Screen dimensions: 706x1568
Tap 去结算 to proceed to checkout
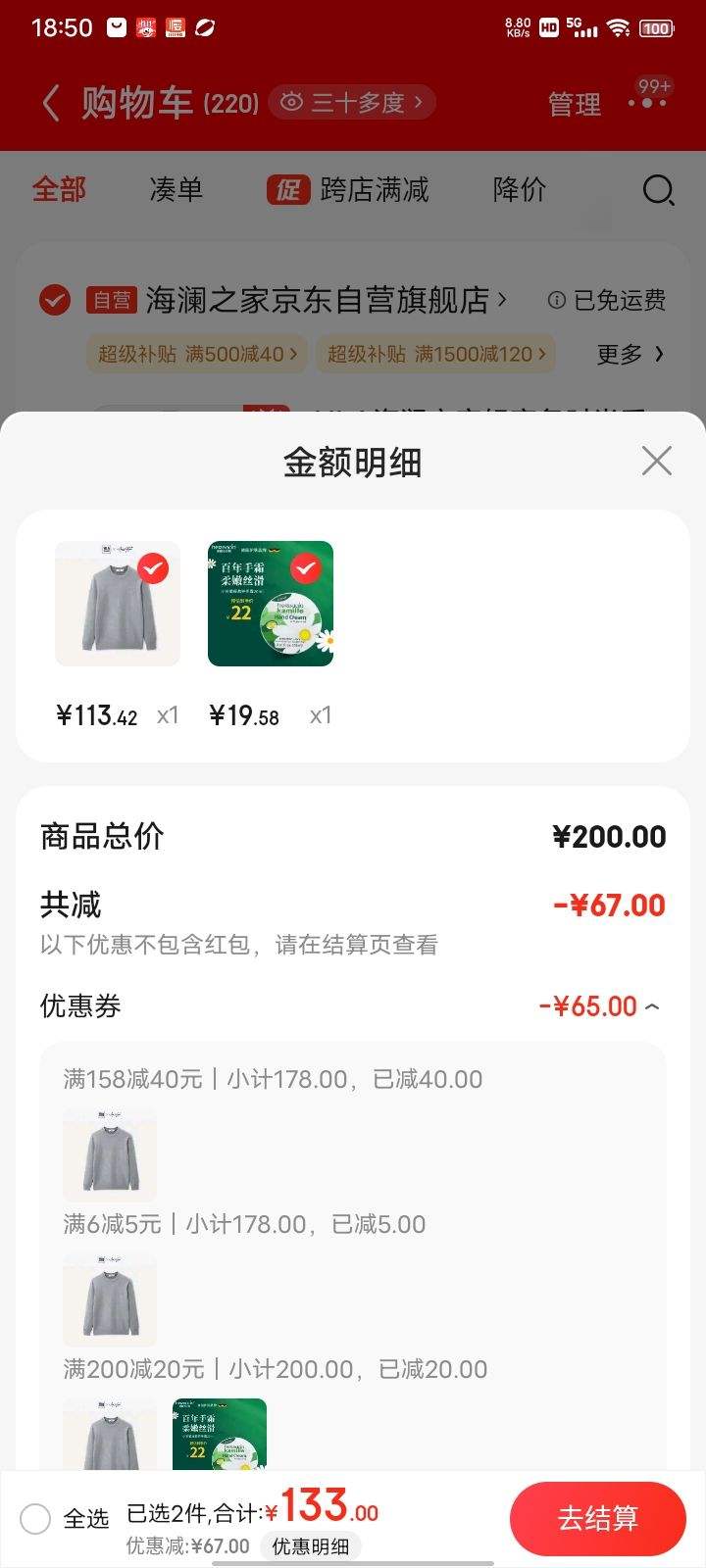point(596,1518)
